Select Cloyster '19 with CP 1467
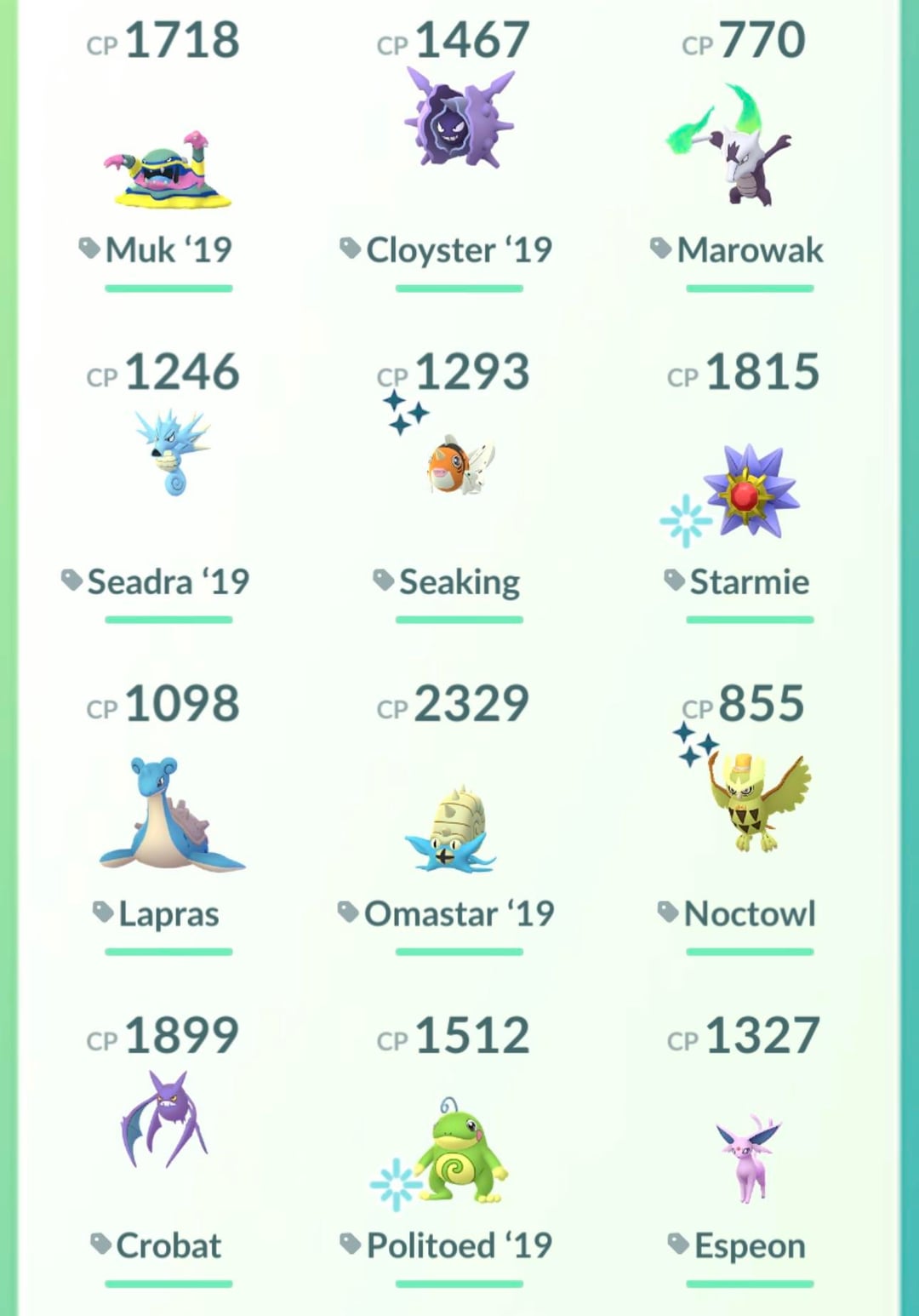The image size is (919, 1316). click(x=459, y=119)
